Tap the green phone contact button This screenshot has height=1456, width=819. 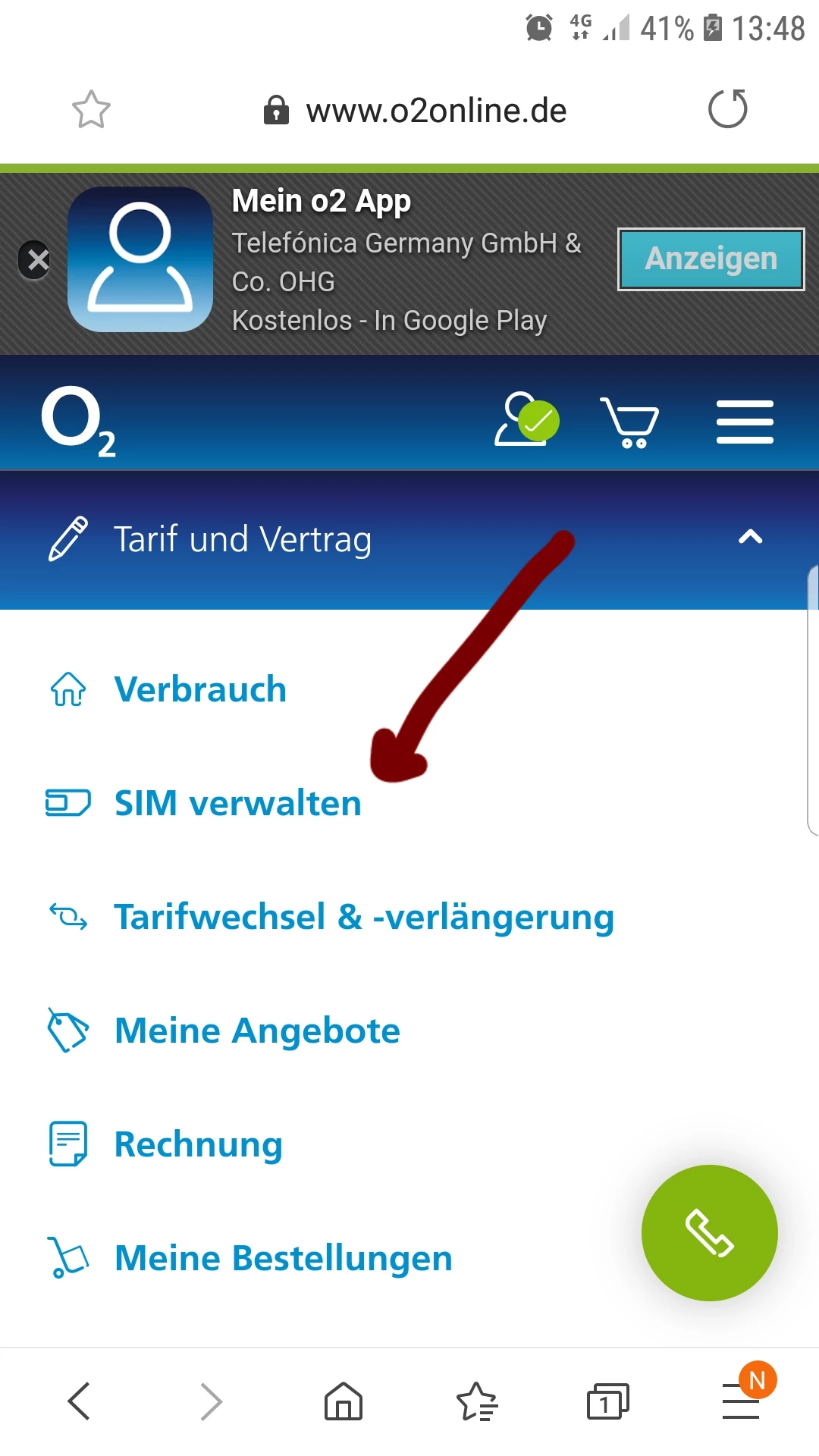(x=709, y=1232)
